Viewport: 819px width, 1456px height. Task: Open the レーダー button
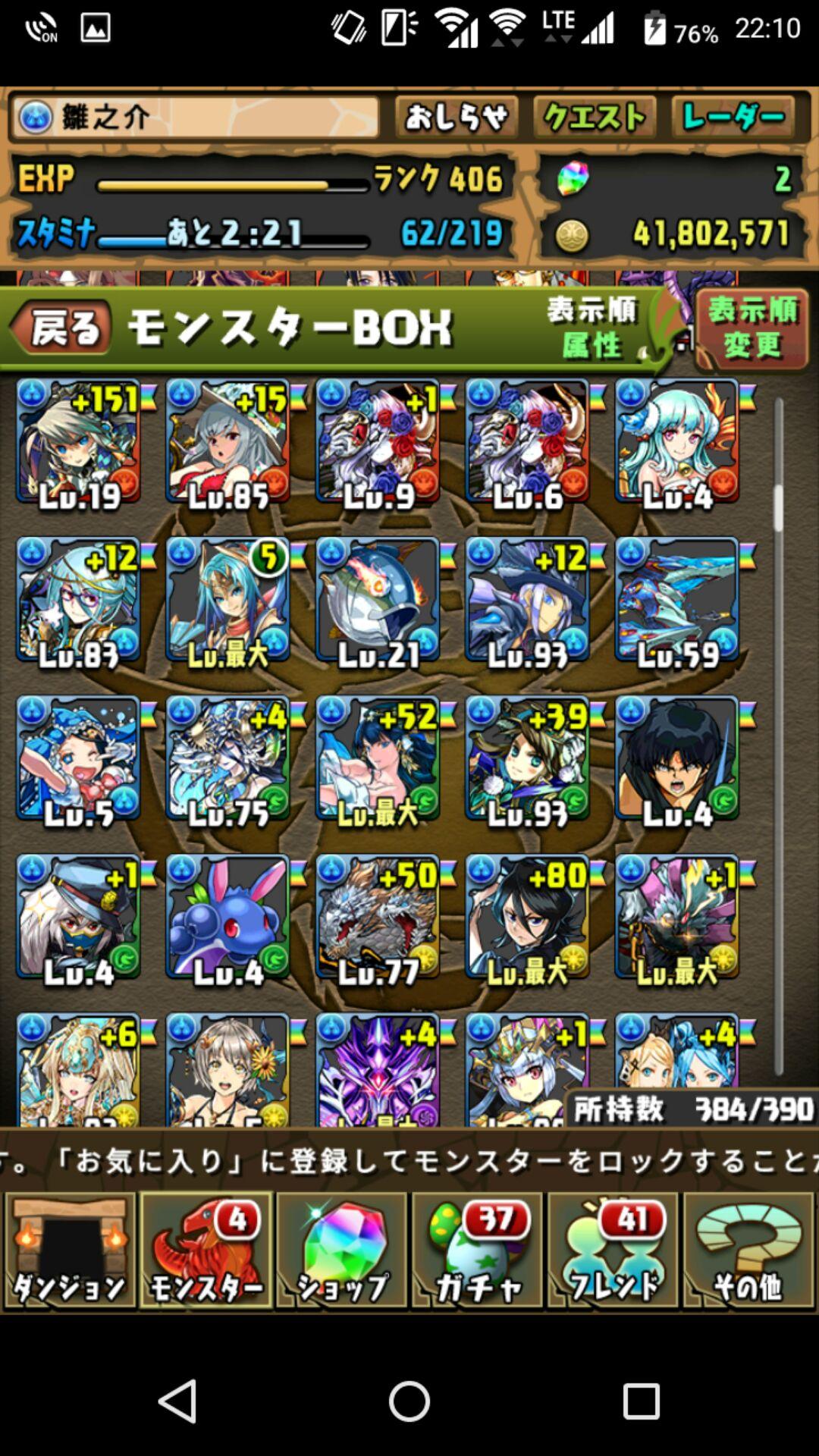pos(733,118)
